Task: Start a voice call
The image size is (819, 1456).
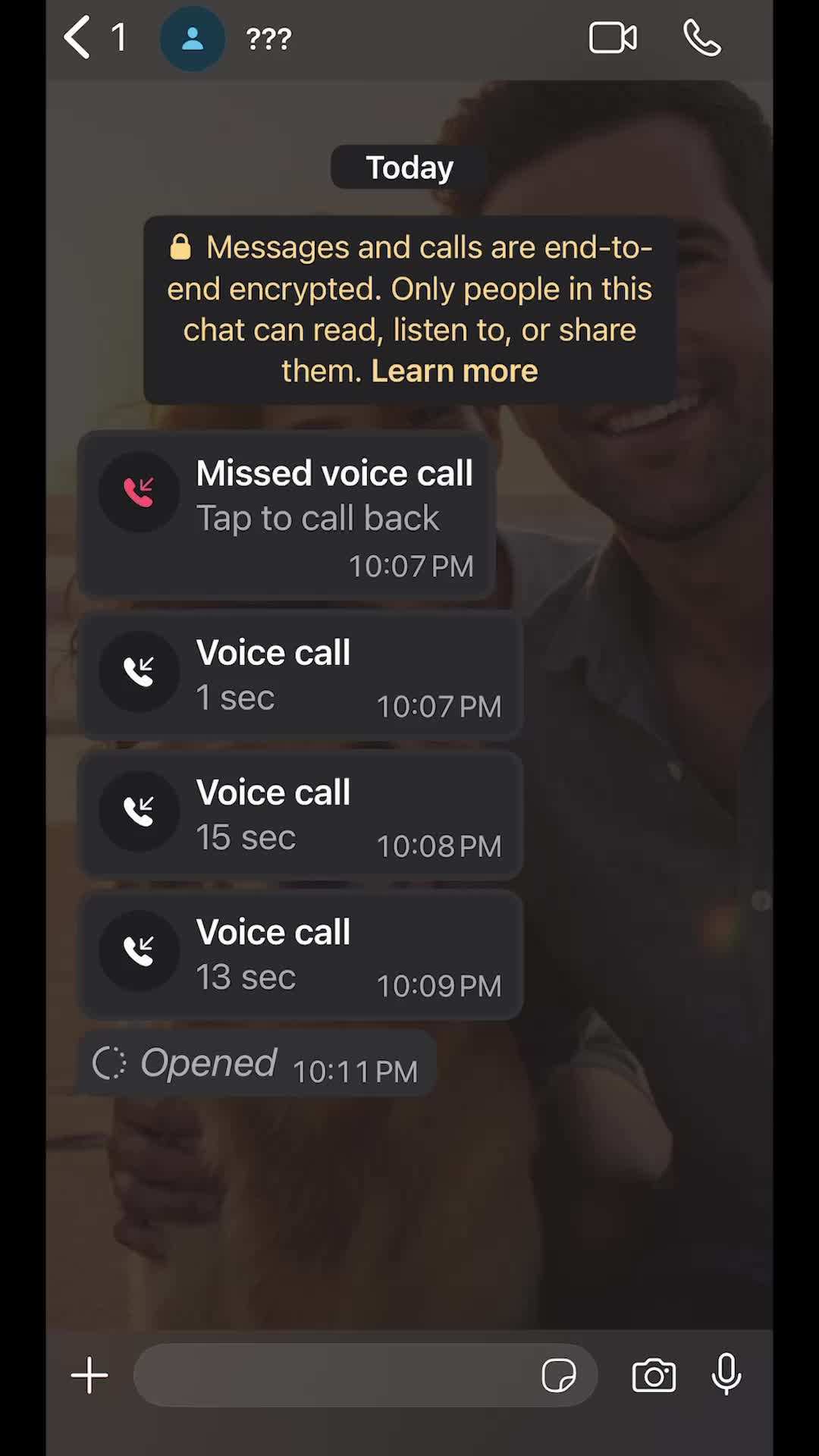Action: pyautogui.click(x=702, y=38)
